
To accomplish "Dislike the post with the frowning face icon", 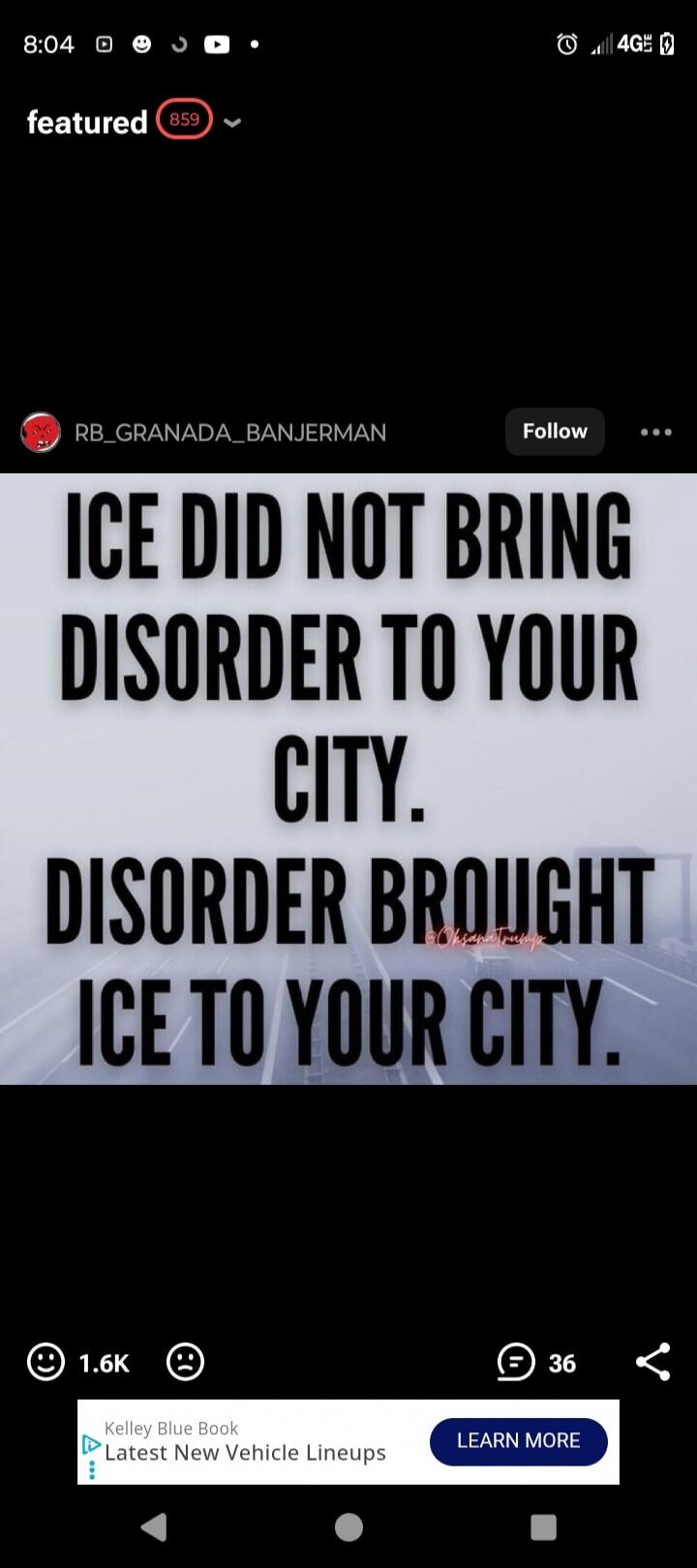I will click(186, 1363).
